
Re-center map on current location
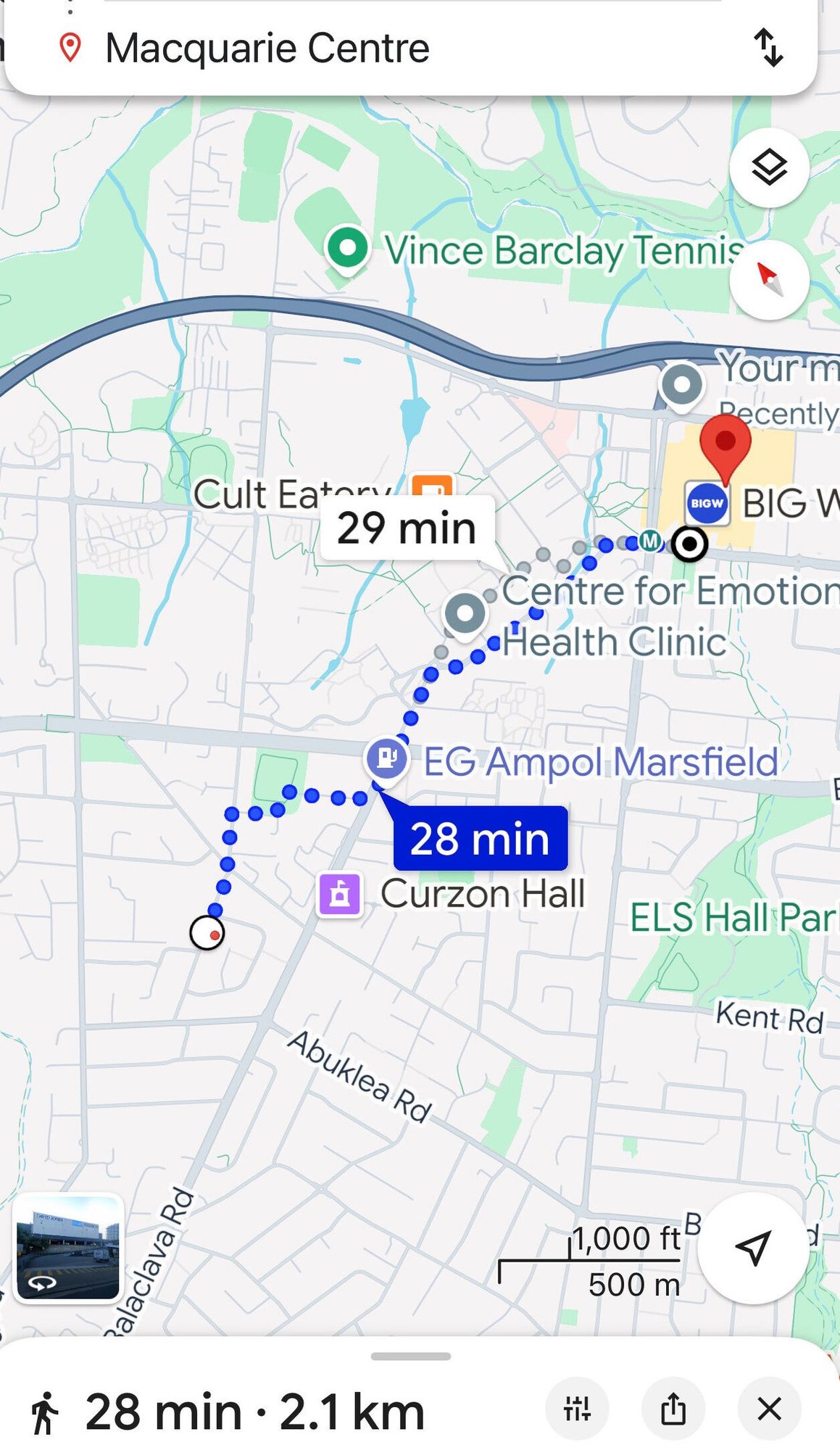click(752, 1248)
